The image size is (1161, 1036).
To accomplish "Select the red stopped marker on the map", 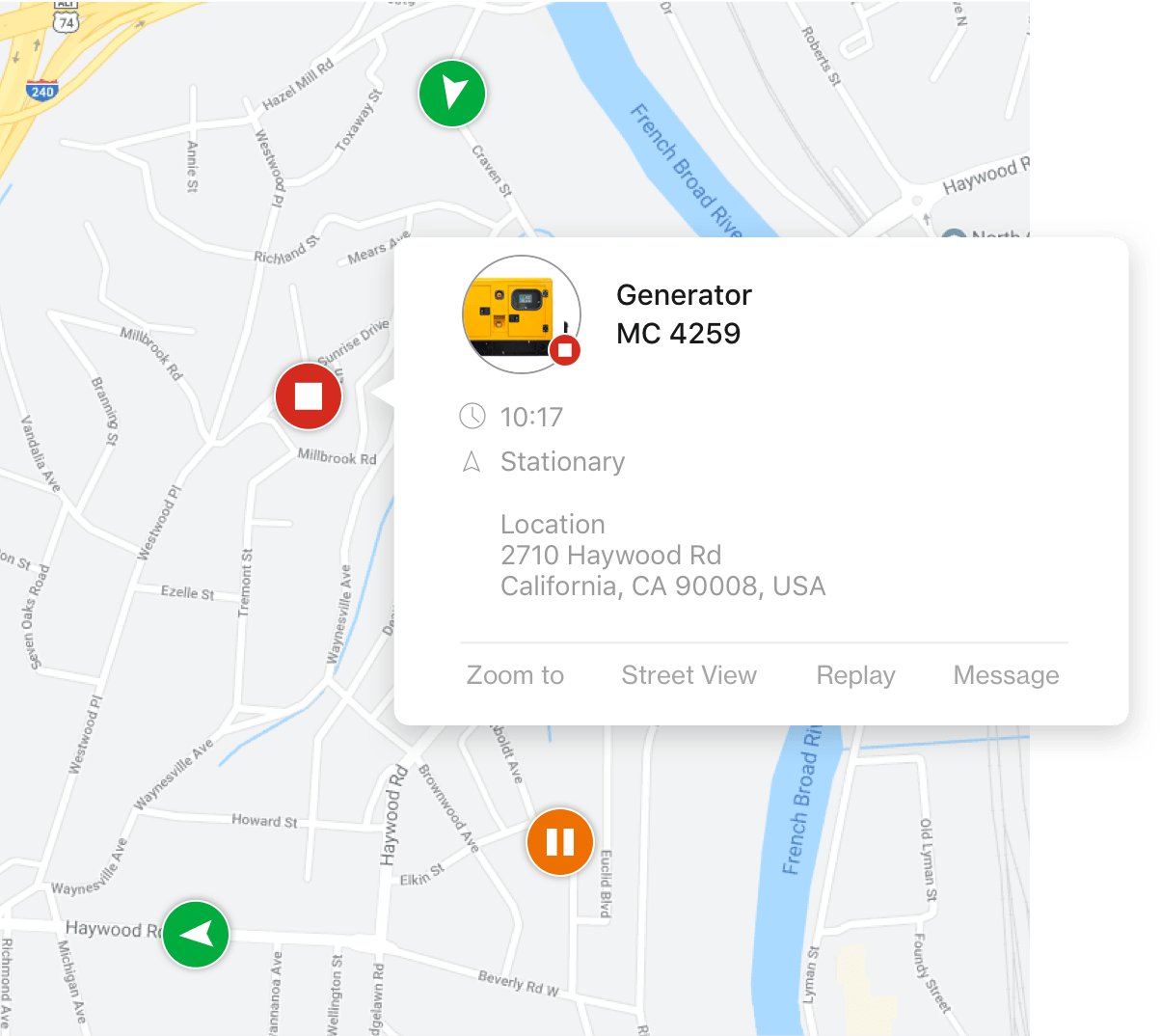I will (309, 396).
